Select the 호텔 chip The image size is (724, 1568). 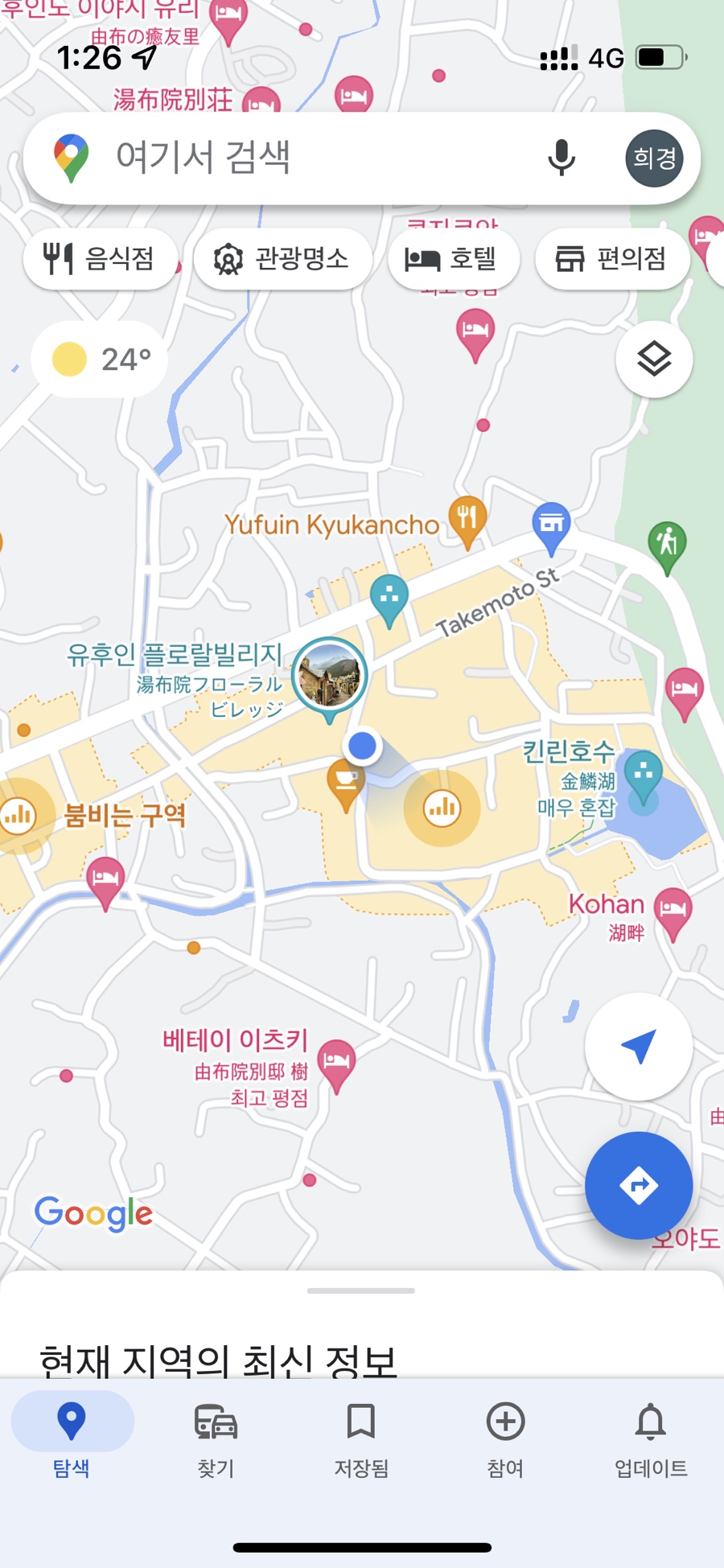[x=453, y=259]
